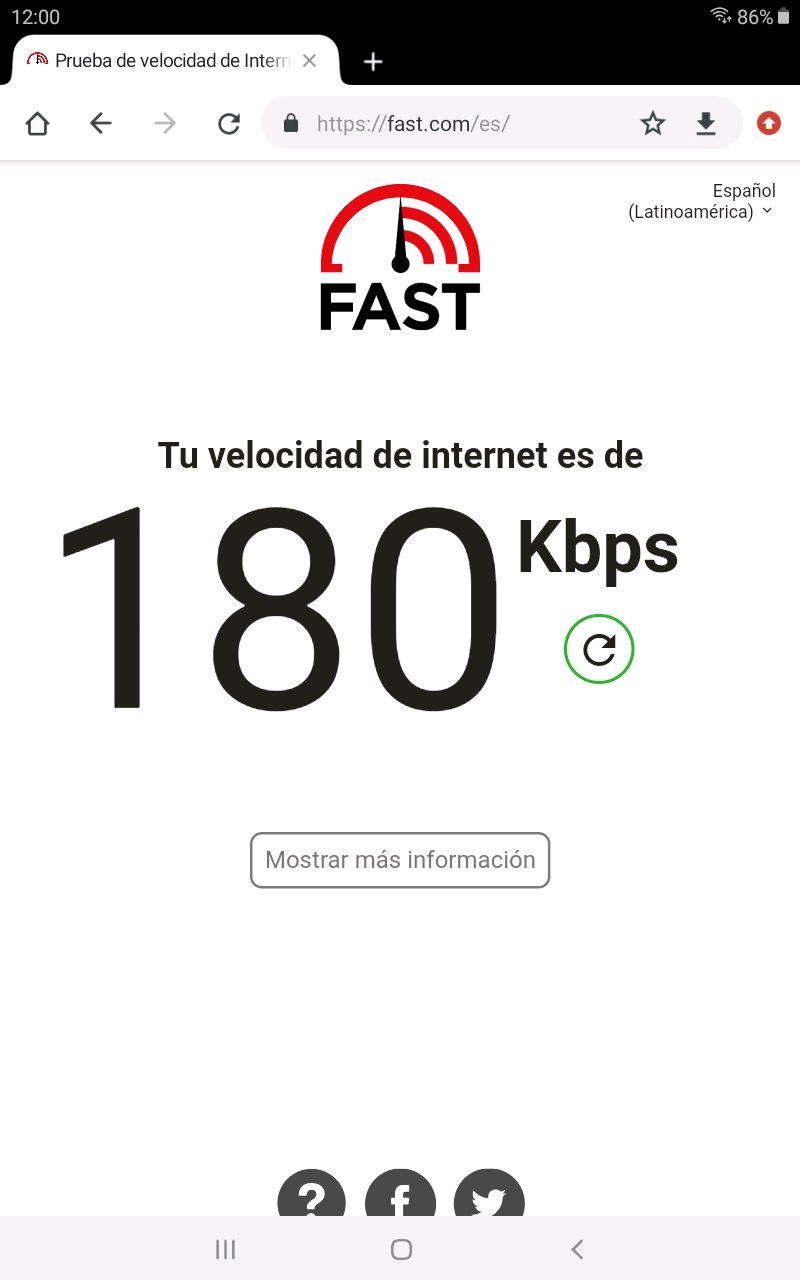Open the browser downloads icon

(706, 123)
